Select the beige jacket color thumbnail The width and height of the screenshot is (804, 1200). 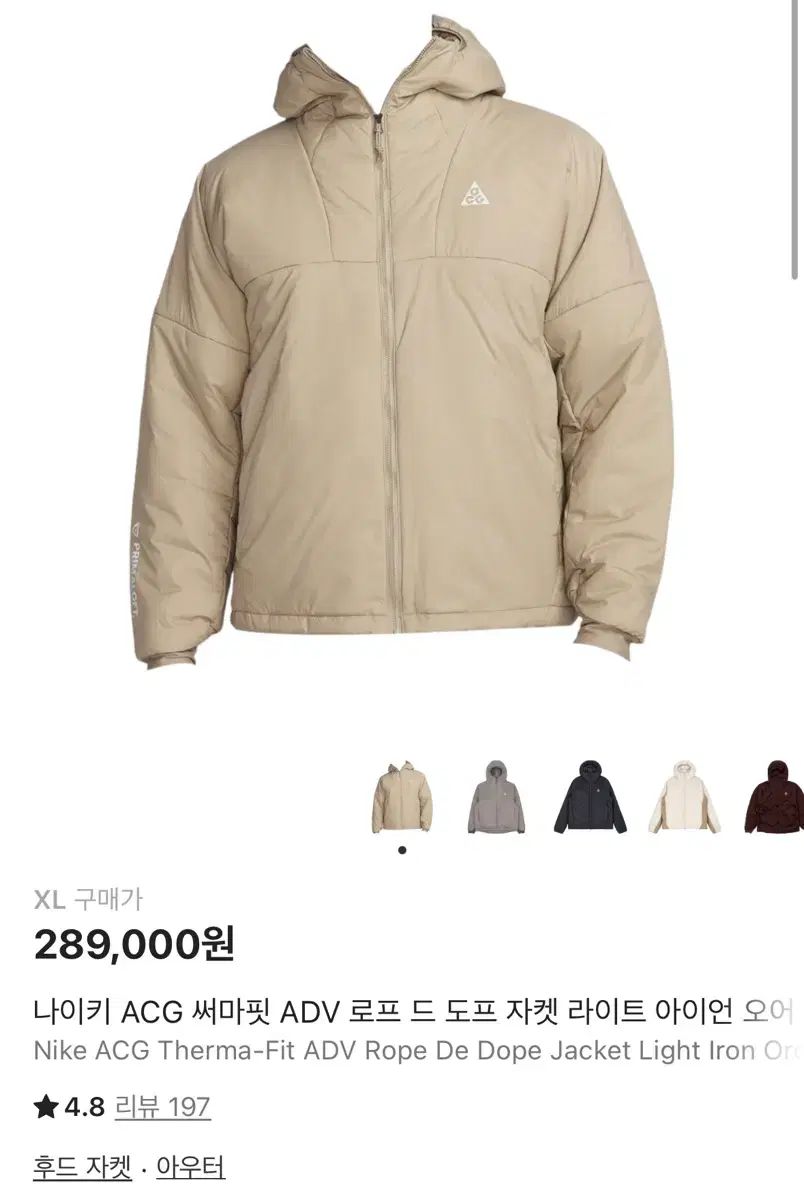402,797
